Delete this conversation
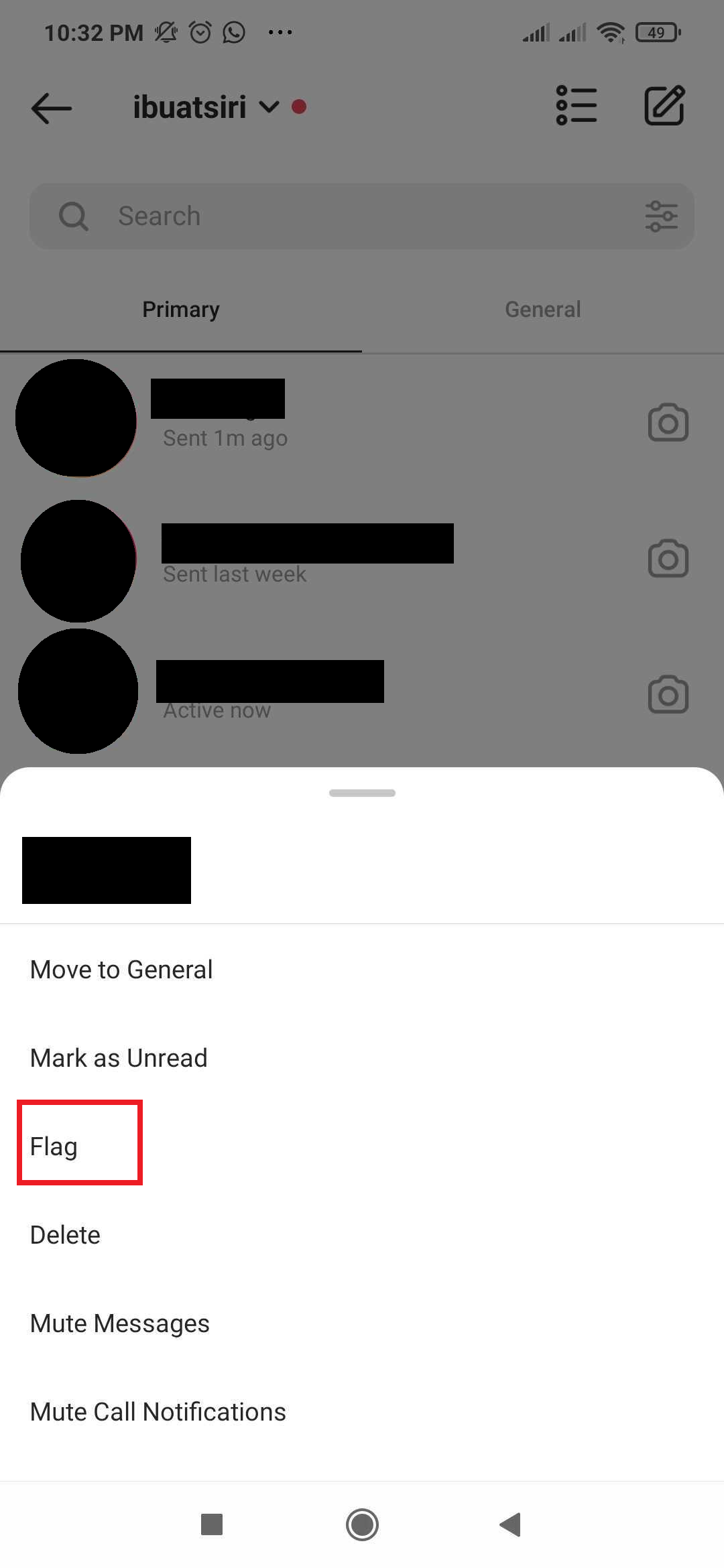This screenshot has width=724, height=1568. pos(65,1235)
